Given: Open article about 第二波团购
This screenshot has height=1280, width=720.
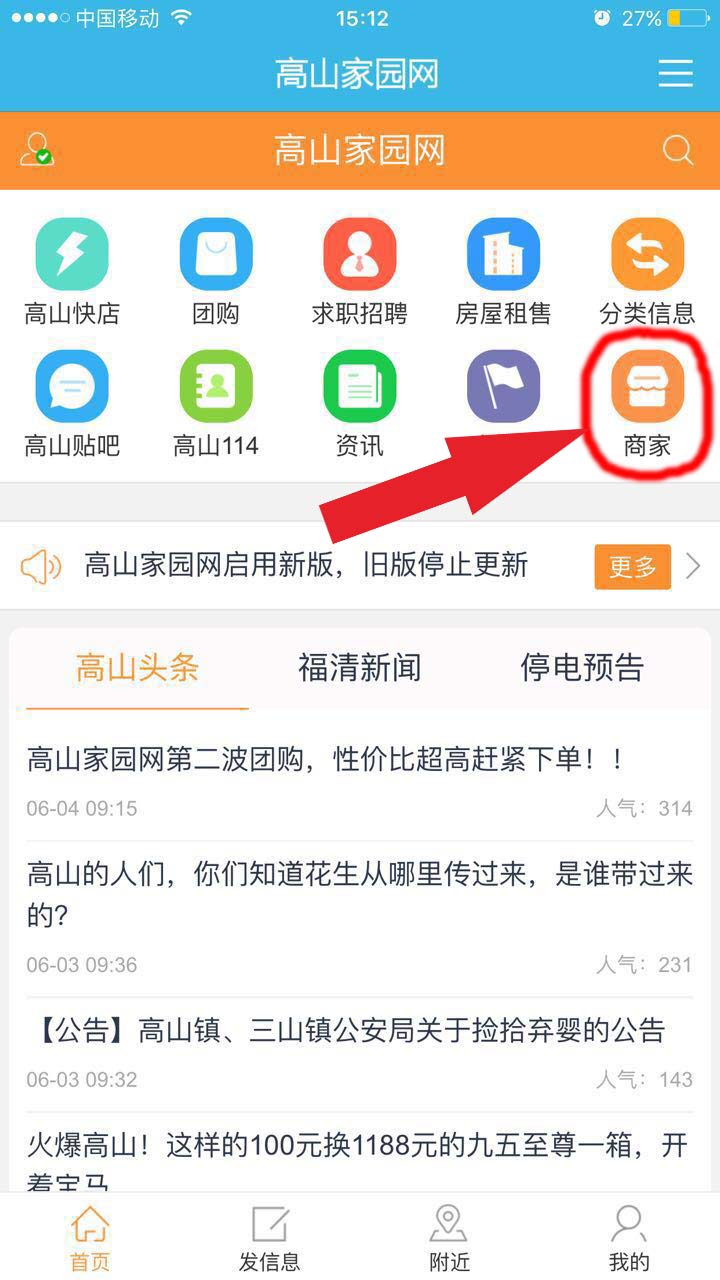Looking at the screenshot, I should click(x=325, y=760).
